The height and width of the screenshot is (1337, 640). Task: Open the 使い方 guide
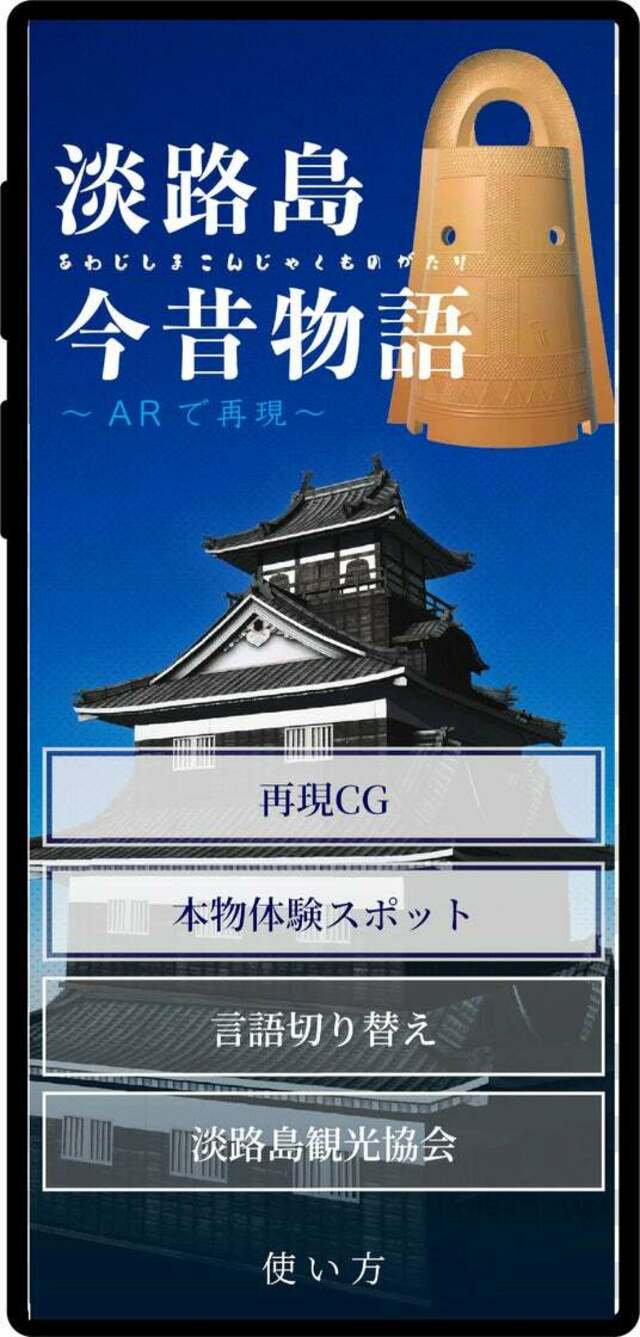(323, 1268)
